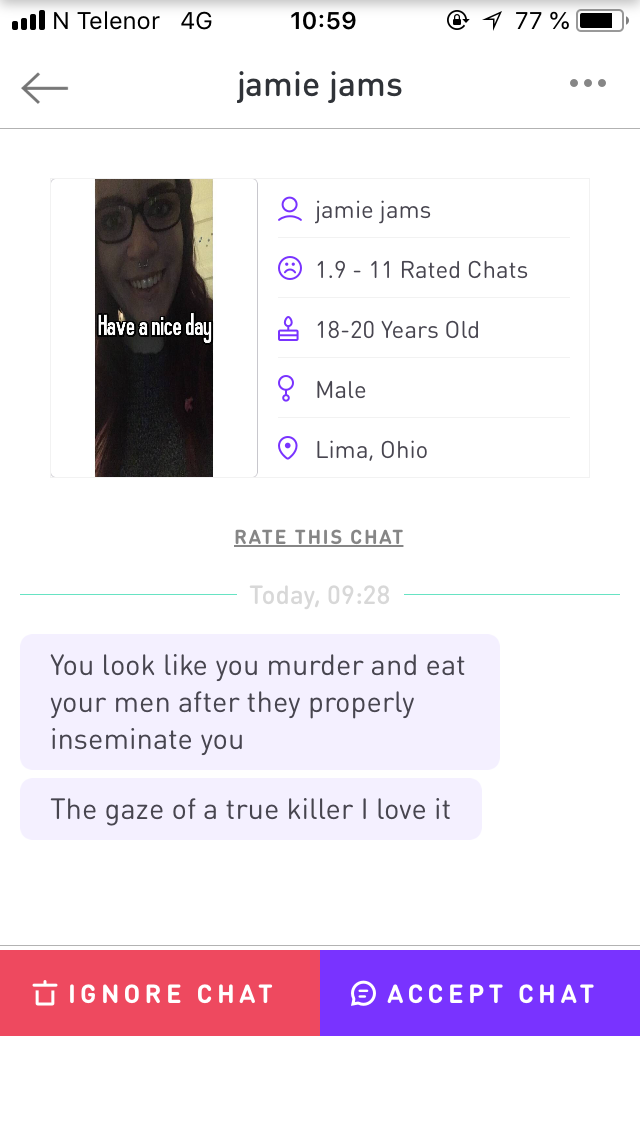Open the three-dot overflow menu
This screenshot has height=1136, width=640.
click(x=588, y=83)
